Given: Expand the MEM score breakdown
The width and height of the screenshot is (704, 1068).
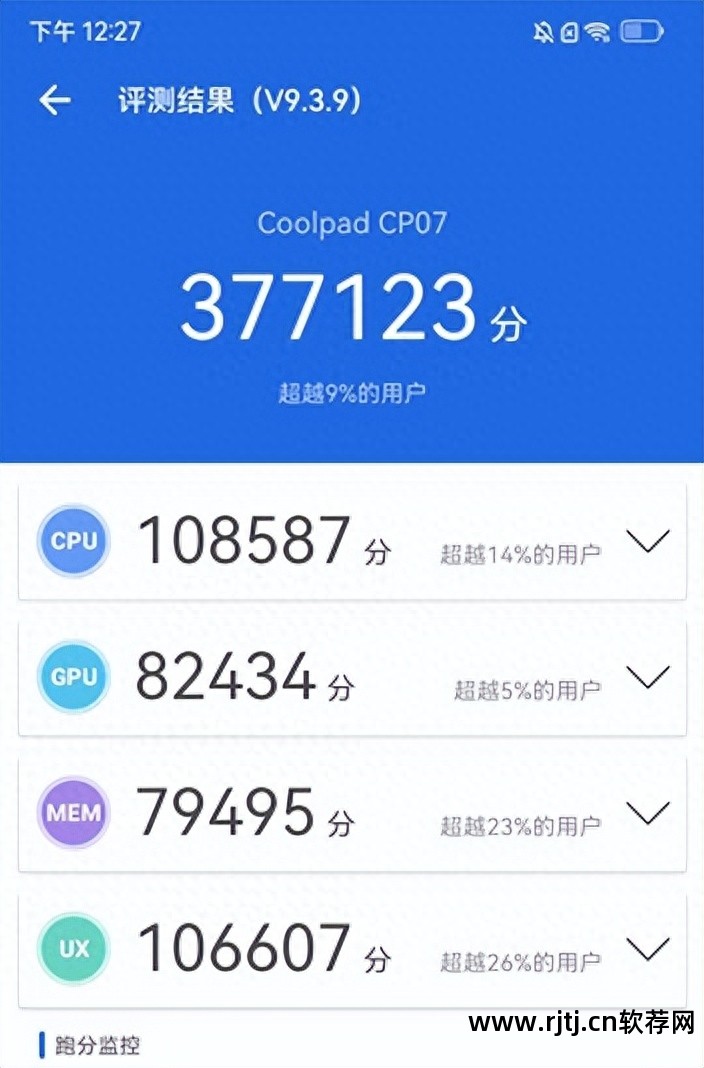Looking at the screenshot, I should click(646, 814).
